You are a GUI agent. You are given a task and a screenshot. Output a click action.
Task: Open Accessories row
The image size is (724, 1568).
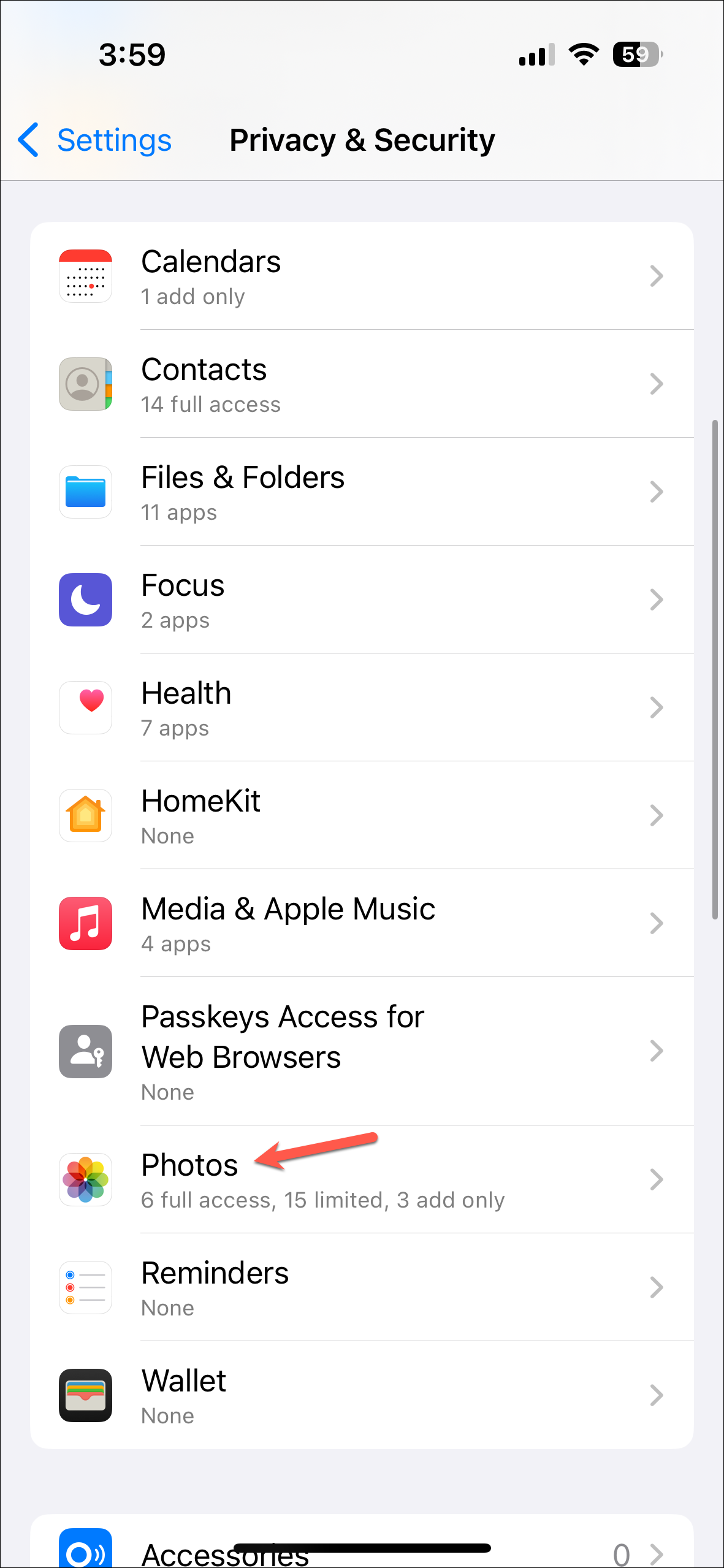362,1542
